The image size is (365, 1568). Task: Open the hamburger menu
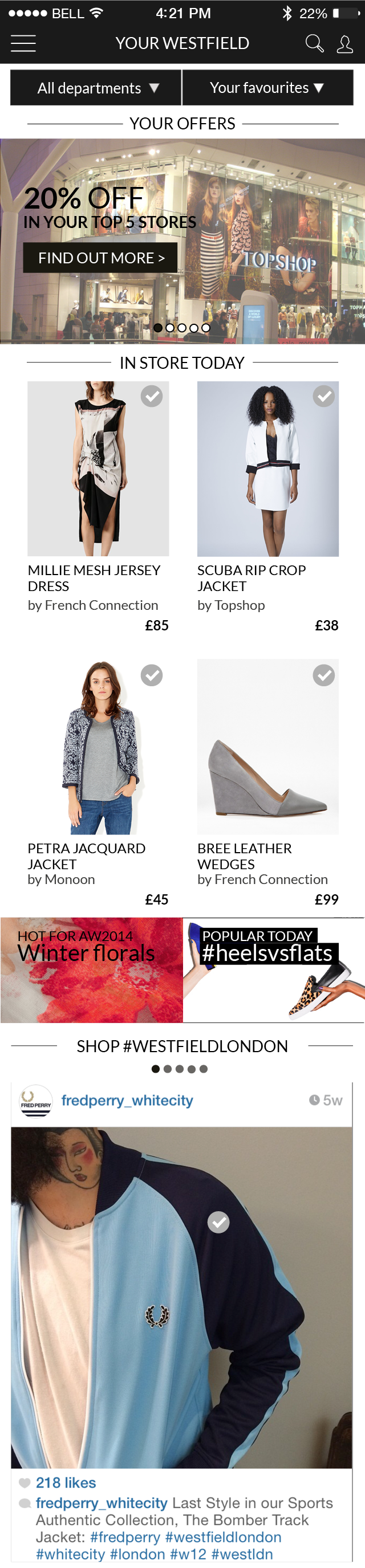23,43
